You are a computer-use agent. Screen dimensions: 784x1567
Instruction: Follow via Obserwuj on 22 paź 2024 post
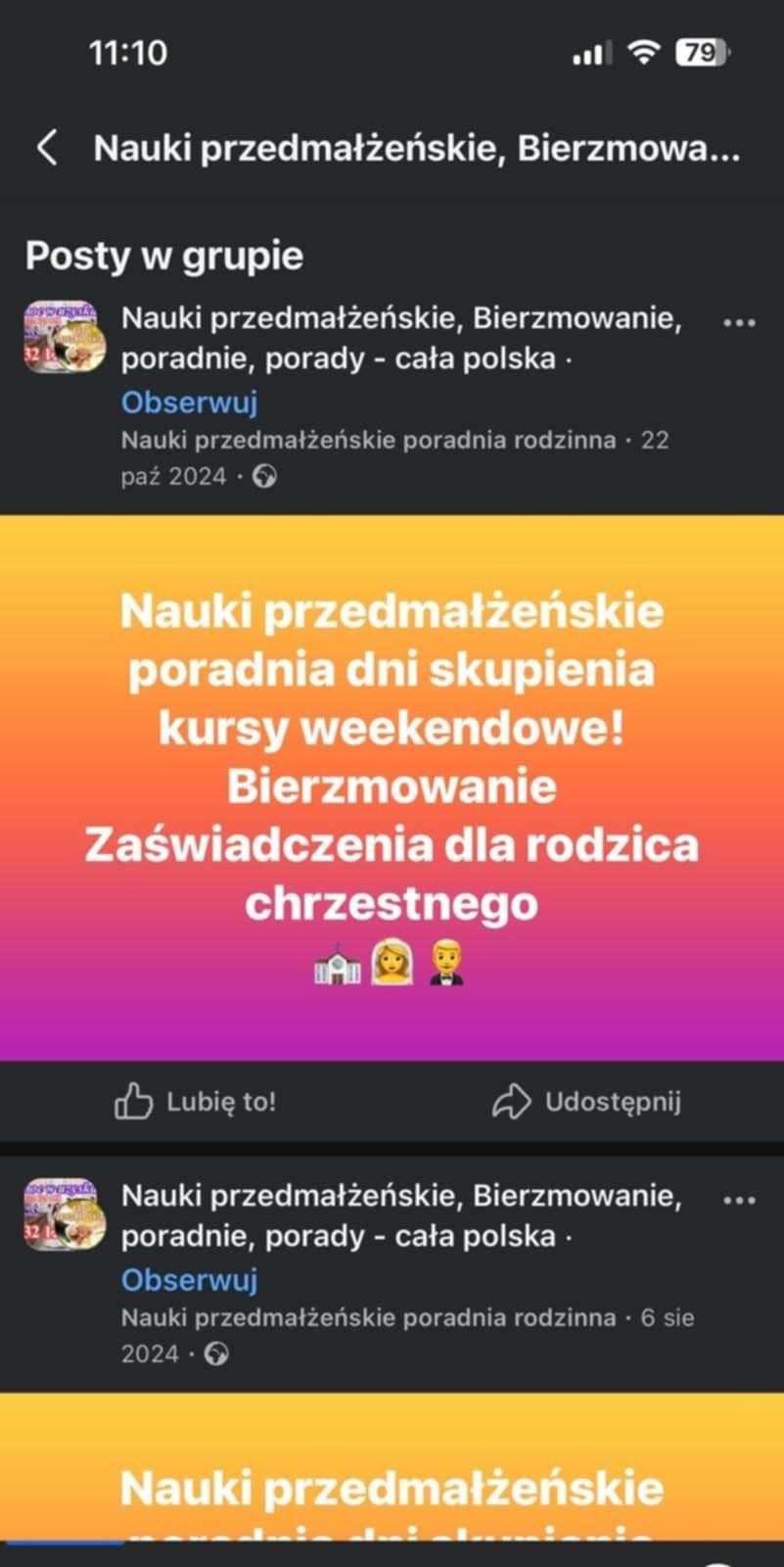(x=189, y=402)
